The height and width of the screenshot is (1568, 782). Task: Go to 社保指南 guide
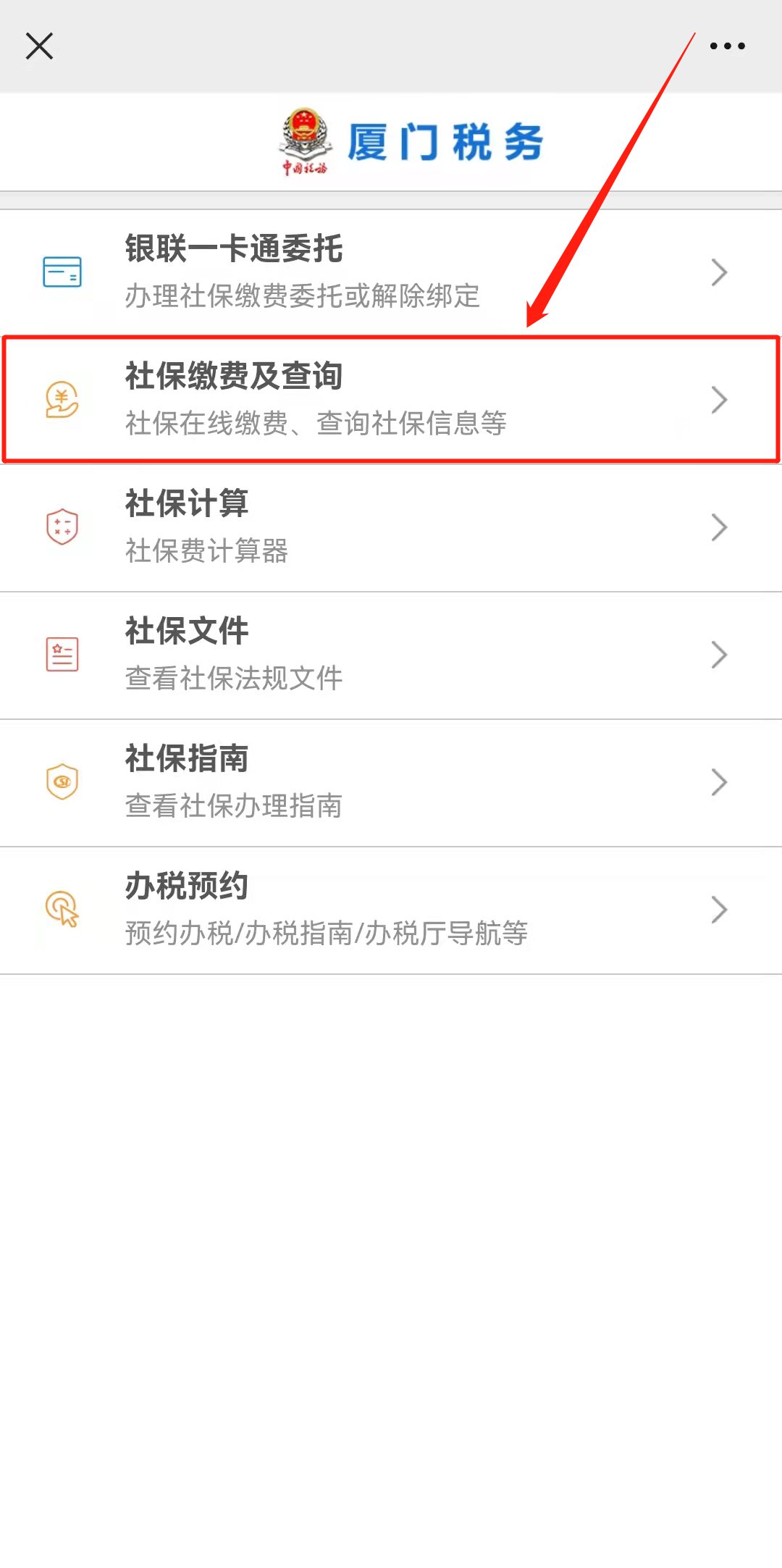pyautogui.click(x=391, y=782)
